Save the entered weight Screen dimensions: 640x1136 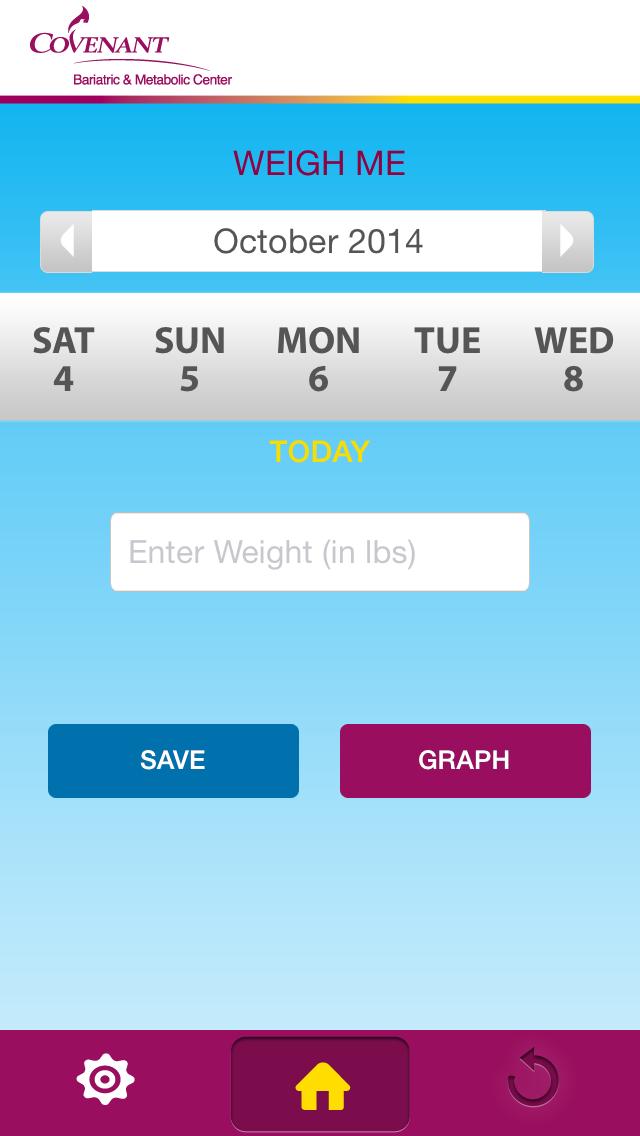click(173, 760)
